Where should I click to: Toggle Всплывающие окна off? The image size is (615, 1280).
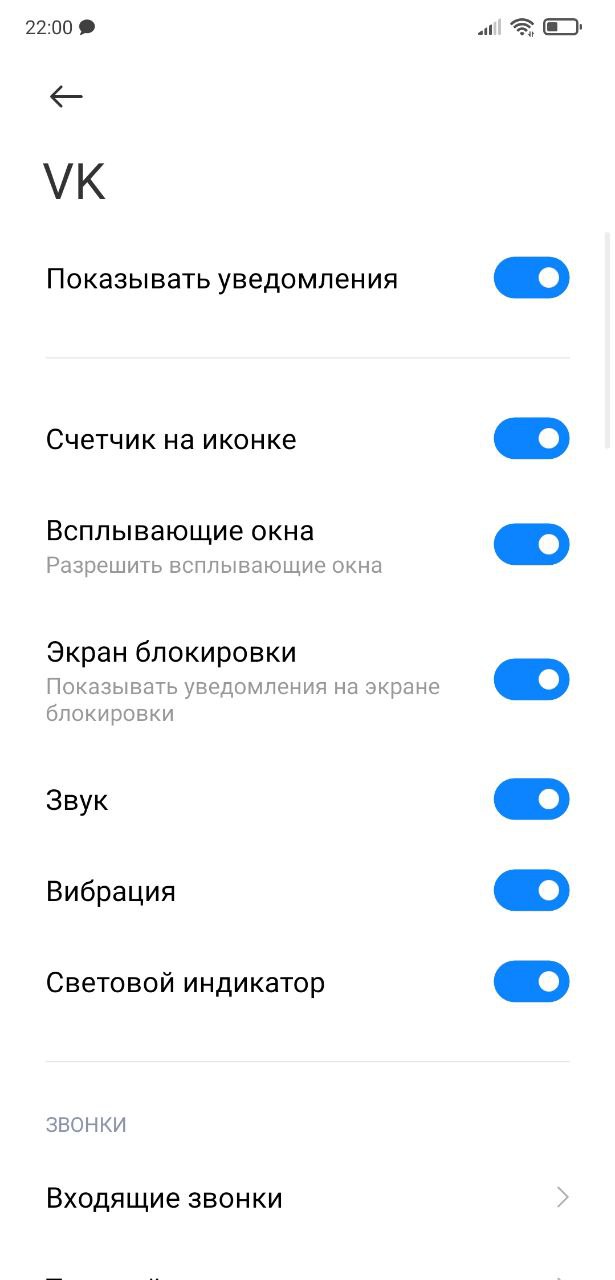531,544
